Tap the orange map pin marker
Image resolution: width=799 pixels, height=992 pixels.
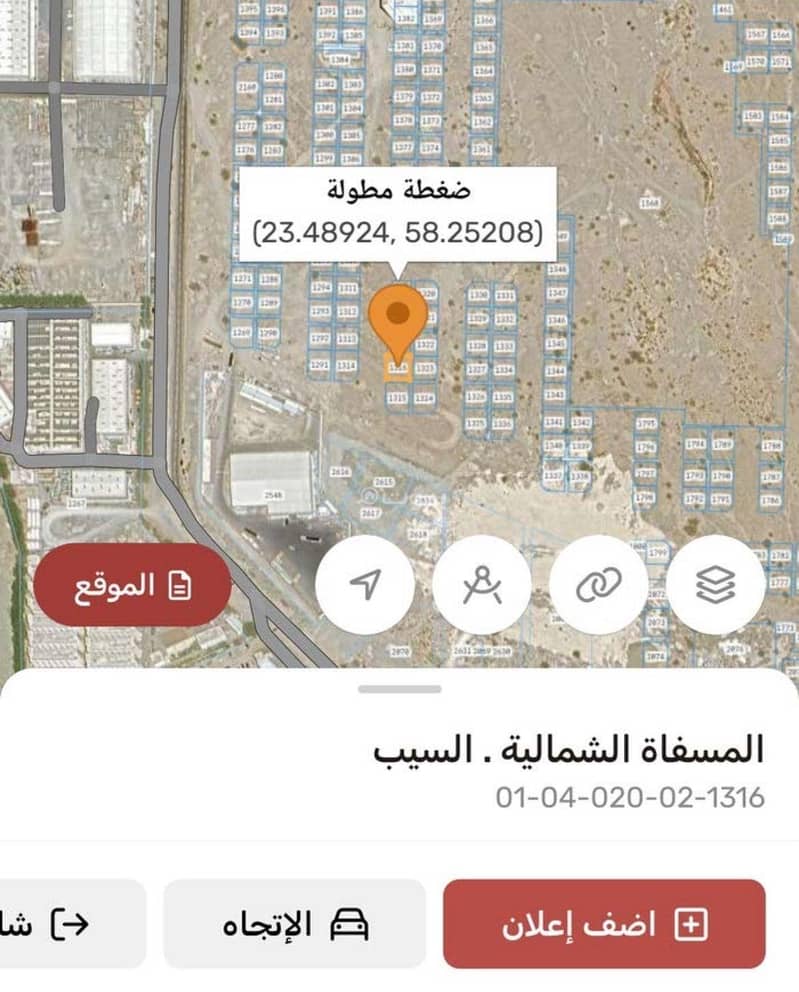click(x=398, y=318)
